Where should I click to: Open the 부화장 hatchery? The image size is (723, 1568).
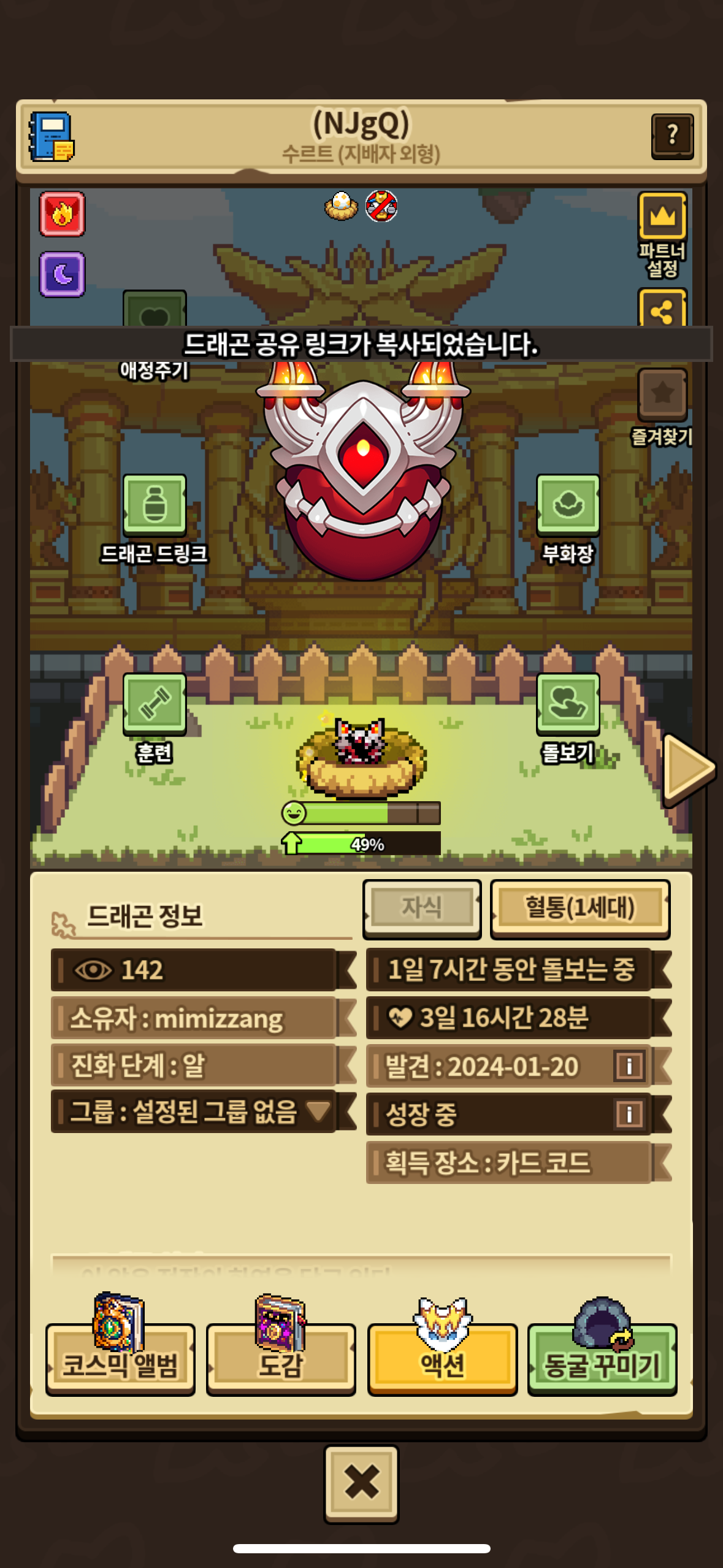tap(568, 505)
